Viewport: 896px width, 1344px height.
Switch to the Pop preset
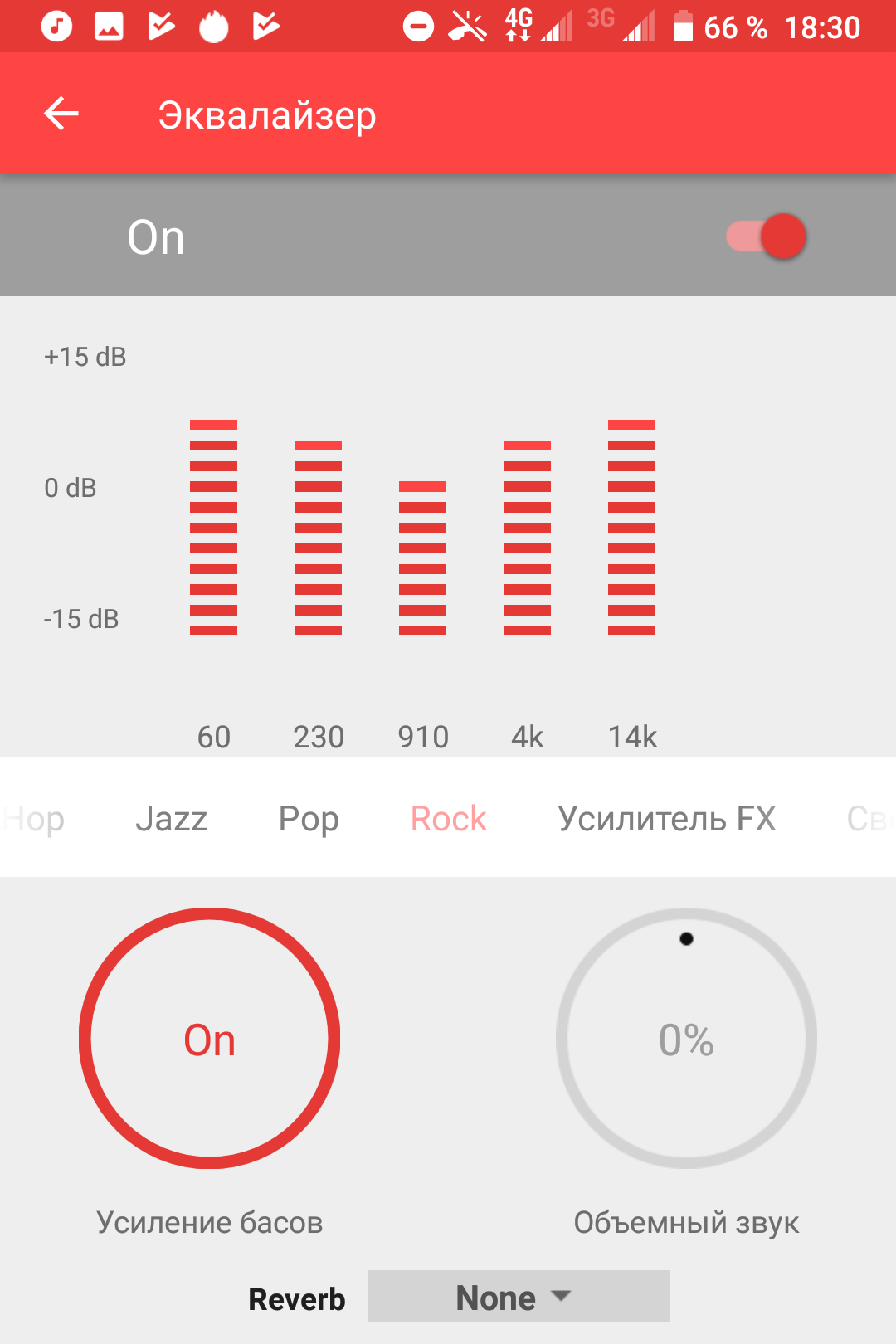pos(309,819)
